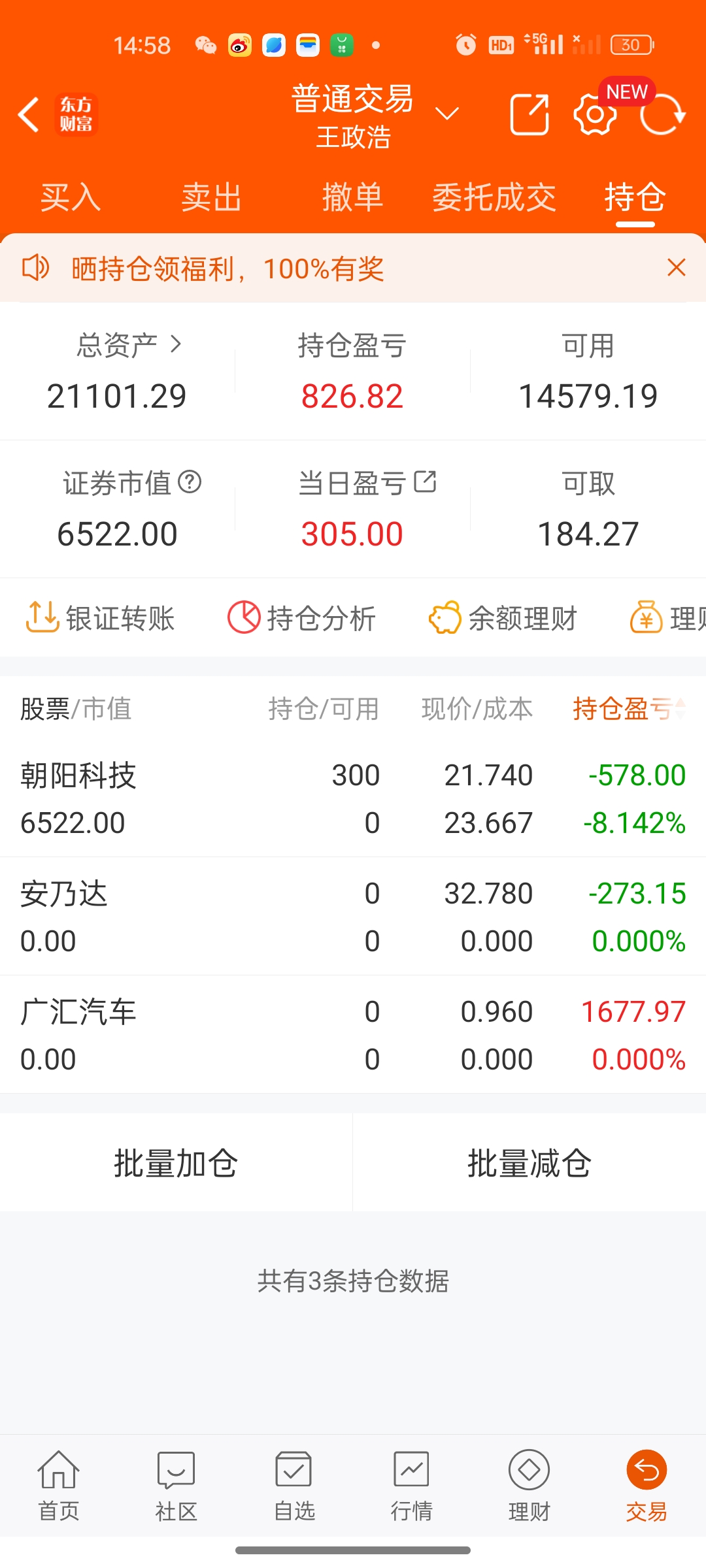
Task: Open 银证转账 transfer
Action: [x=101, y=618]
